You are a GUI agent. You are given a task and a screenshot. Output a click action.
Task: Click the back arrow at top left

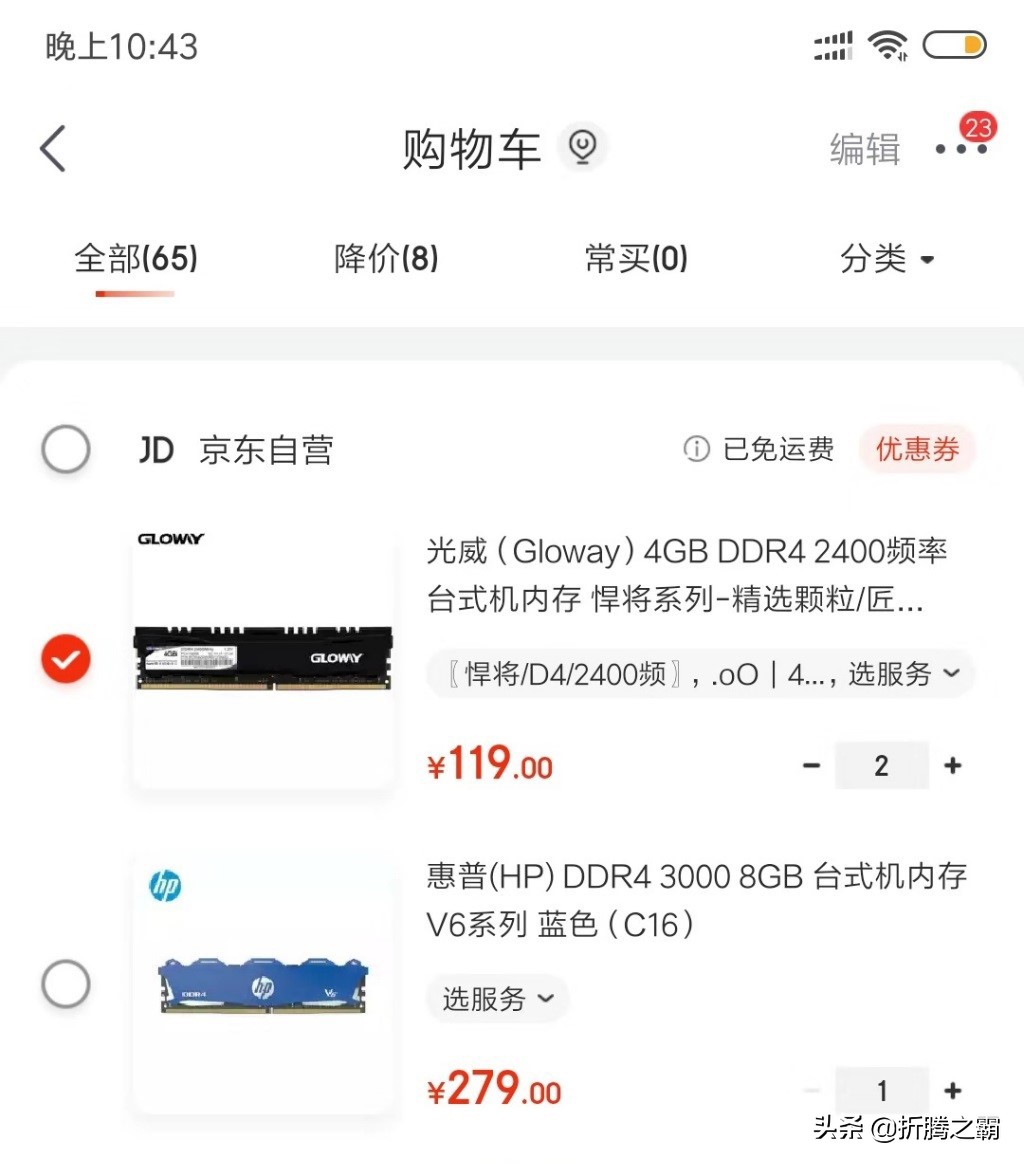52,148
